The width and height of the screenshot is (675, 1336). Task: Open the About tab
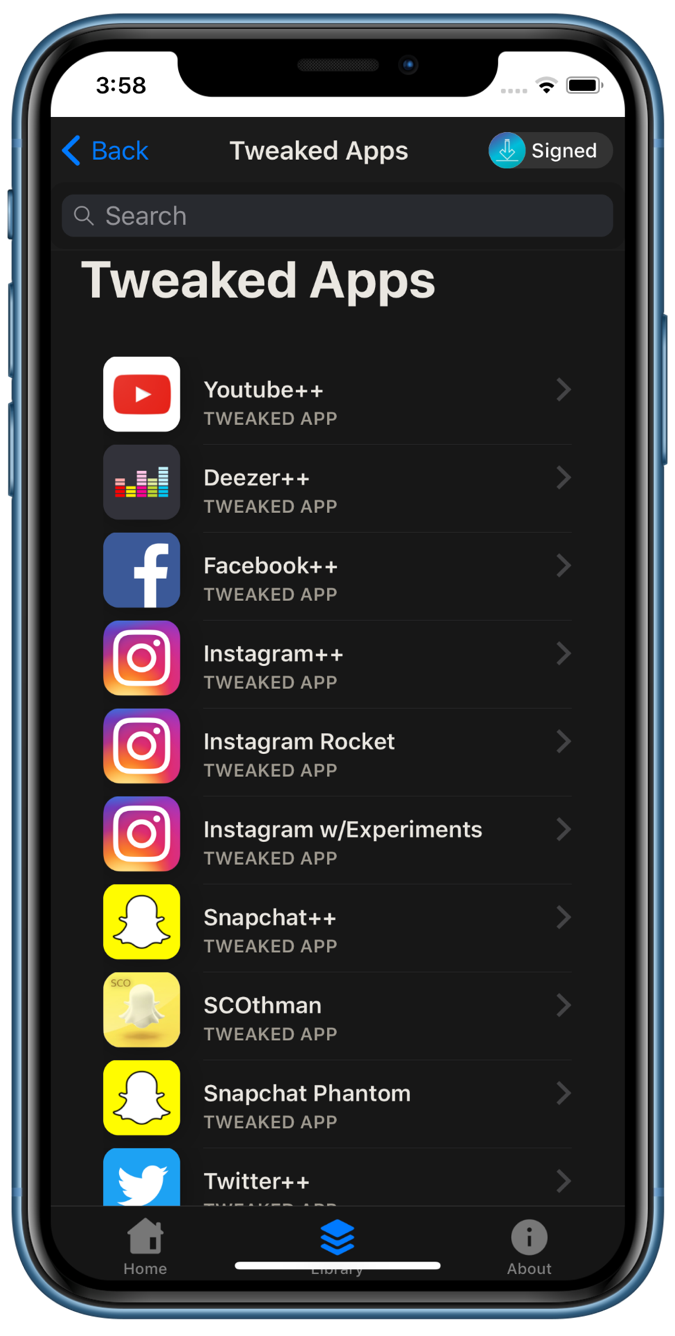[529, 1247]
